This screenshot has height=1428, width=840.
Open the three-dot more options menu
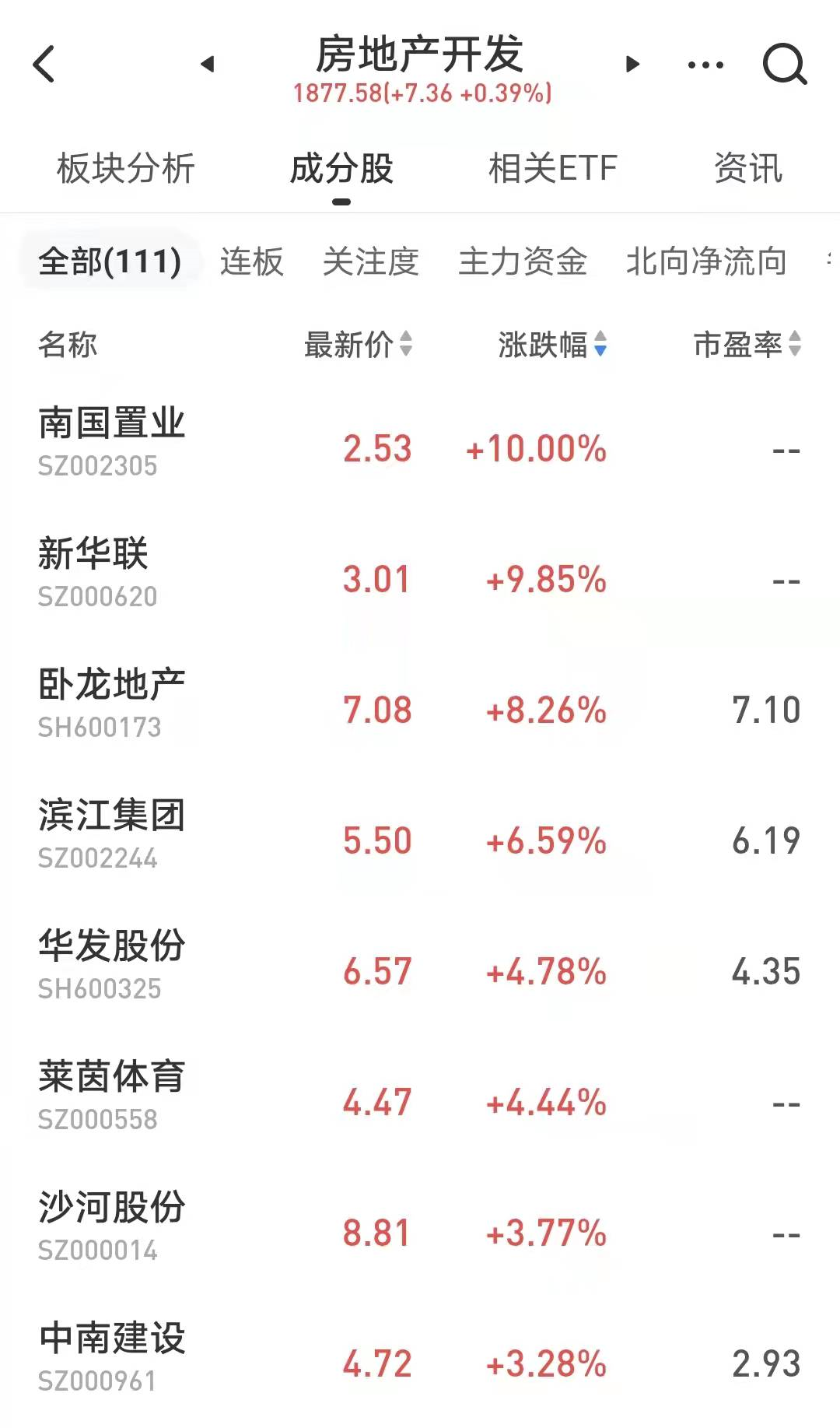point(705,65)
